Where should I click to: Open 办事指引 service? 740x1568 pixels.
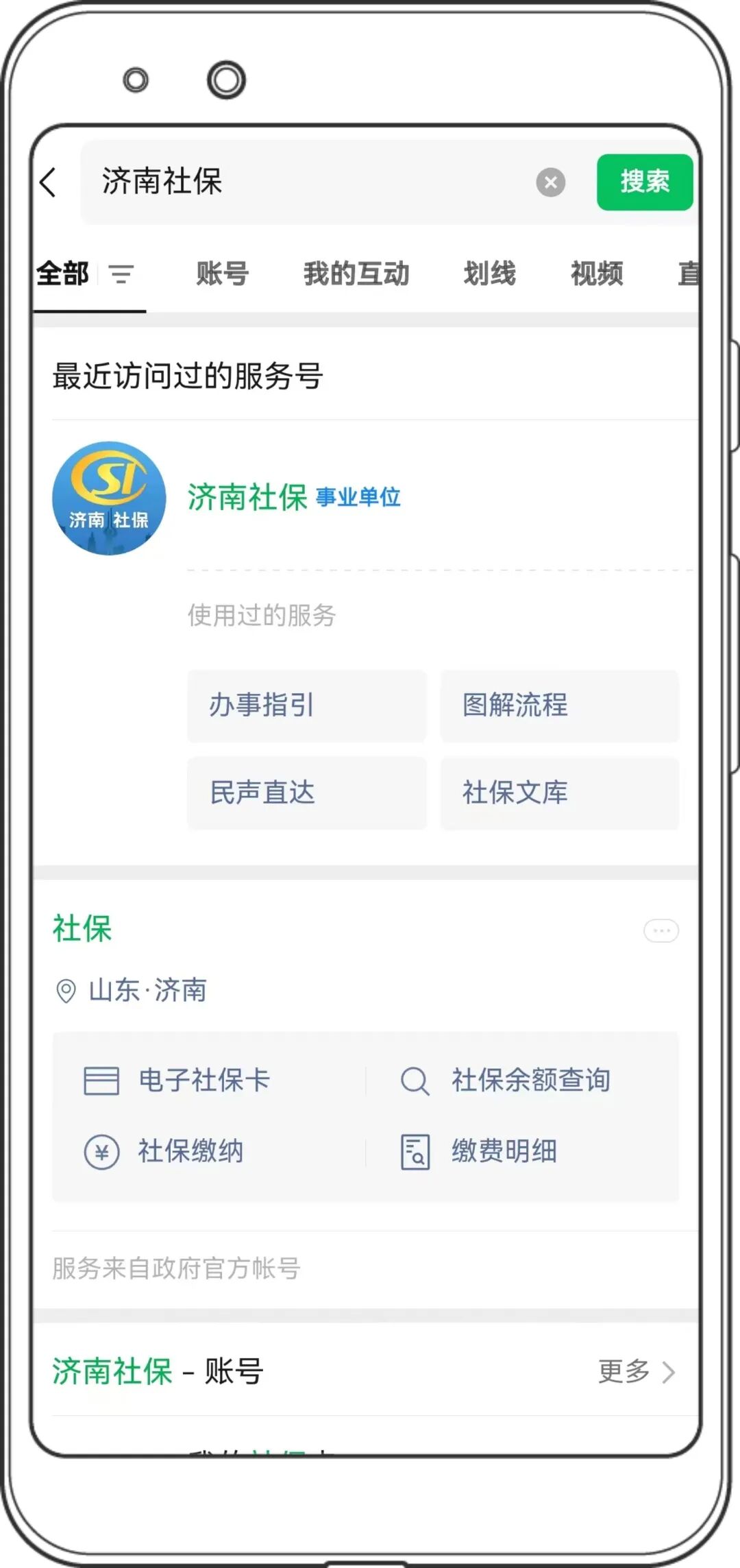306,705
